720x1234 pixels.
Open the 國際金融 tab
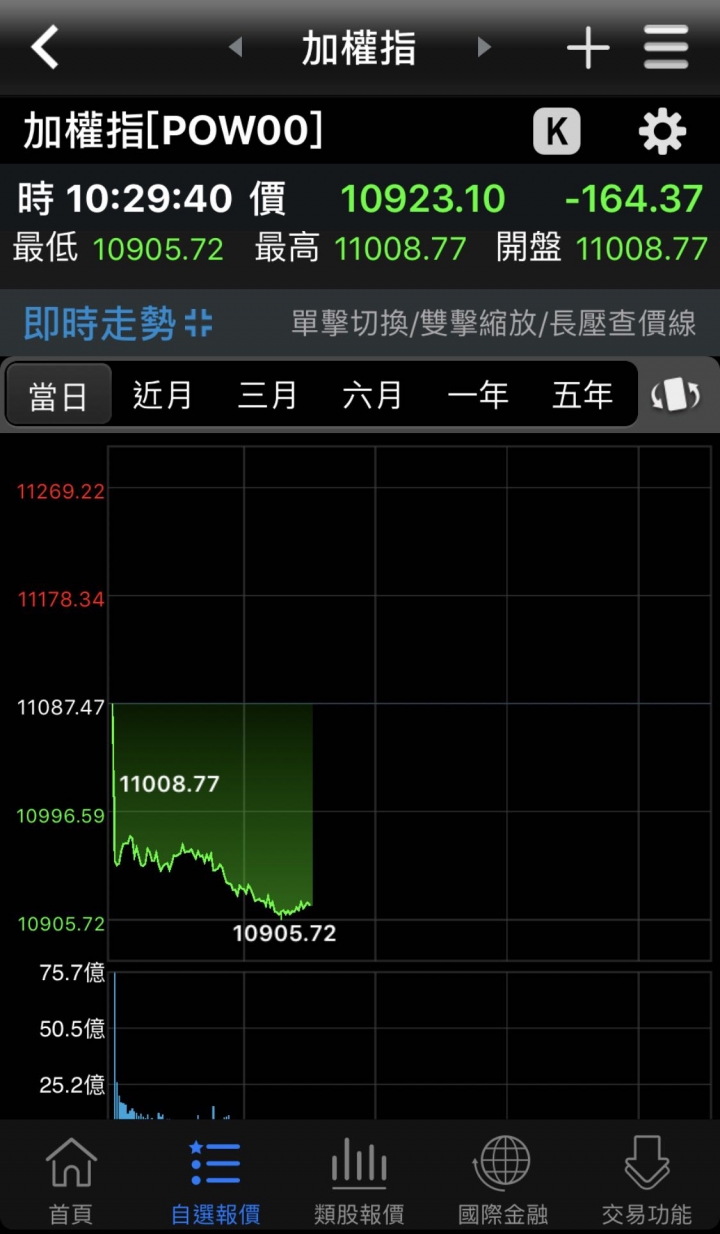503,1180
